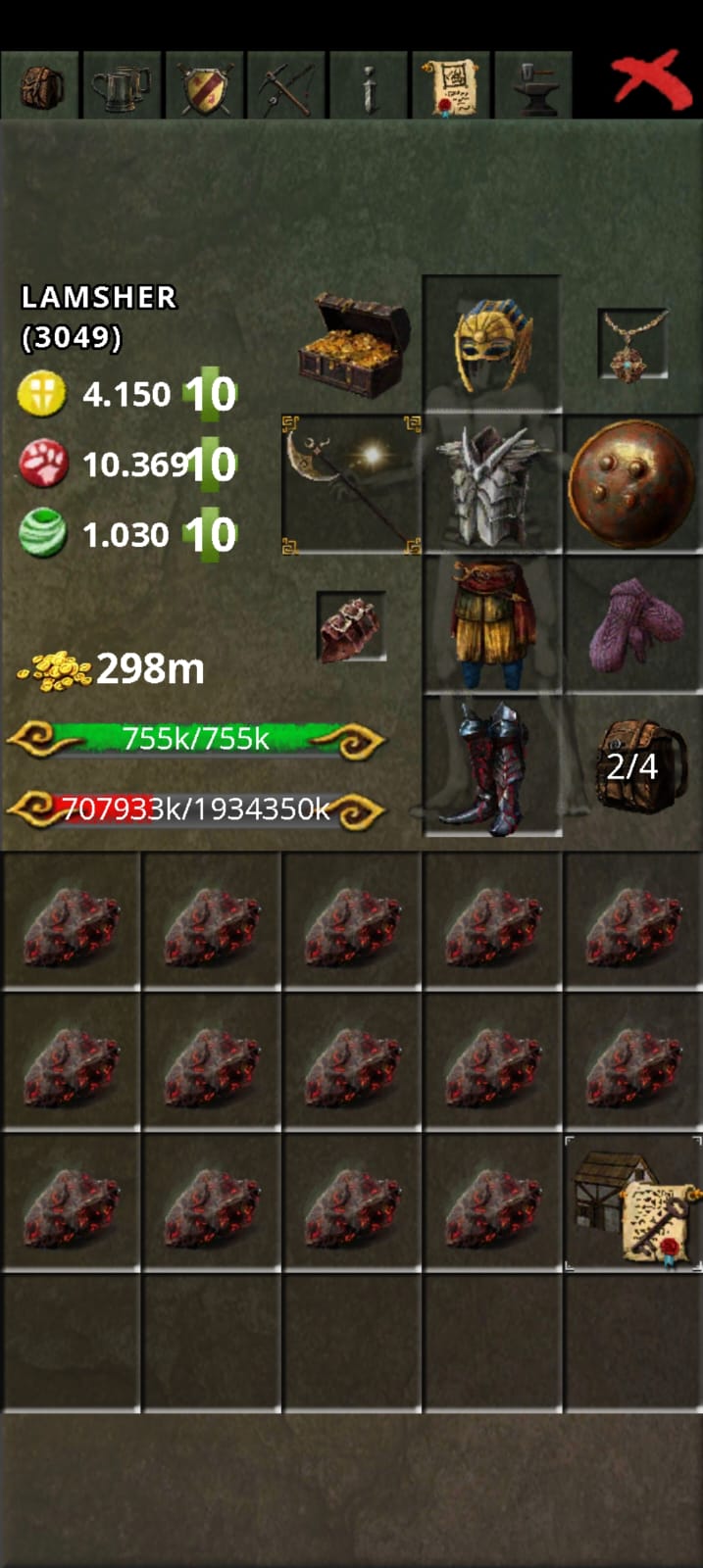This screenshot has width=703, height=1568.
Task: Switch to the scroll quests tab
Action: (451, 87)
